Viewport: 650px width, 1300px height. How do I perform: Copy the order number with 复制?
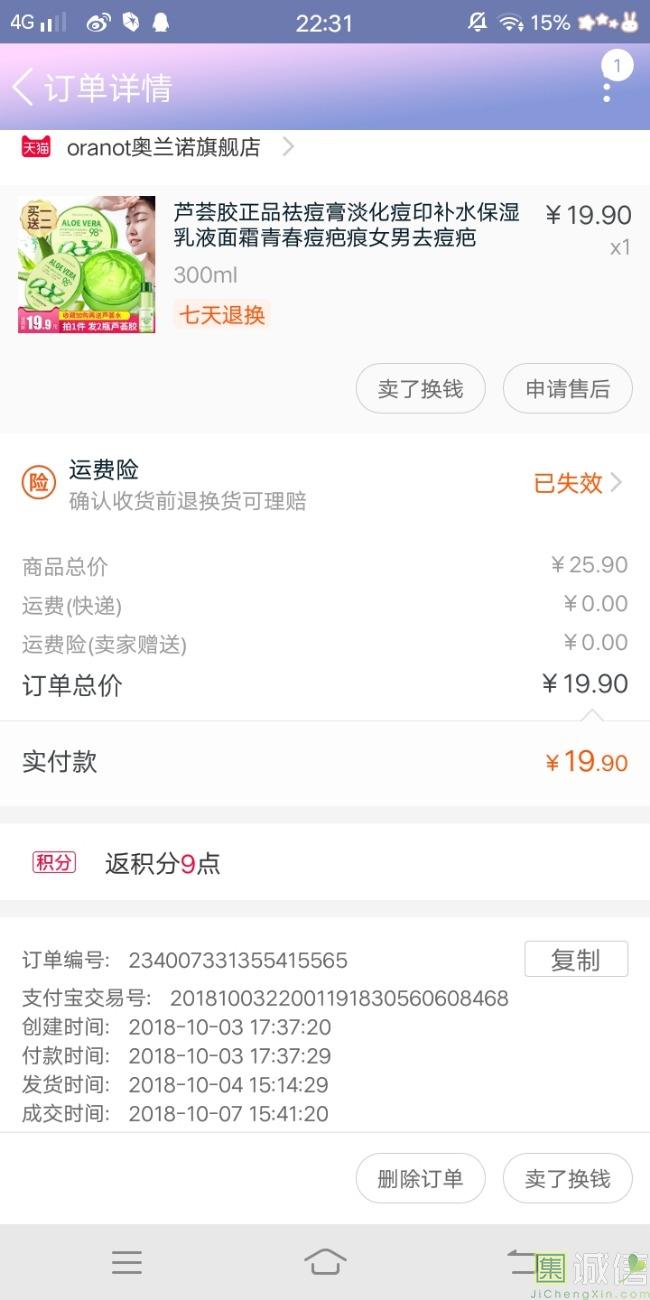click(576, 959)
